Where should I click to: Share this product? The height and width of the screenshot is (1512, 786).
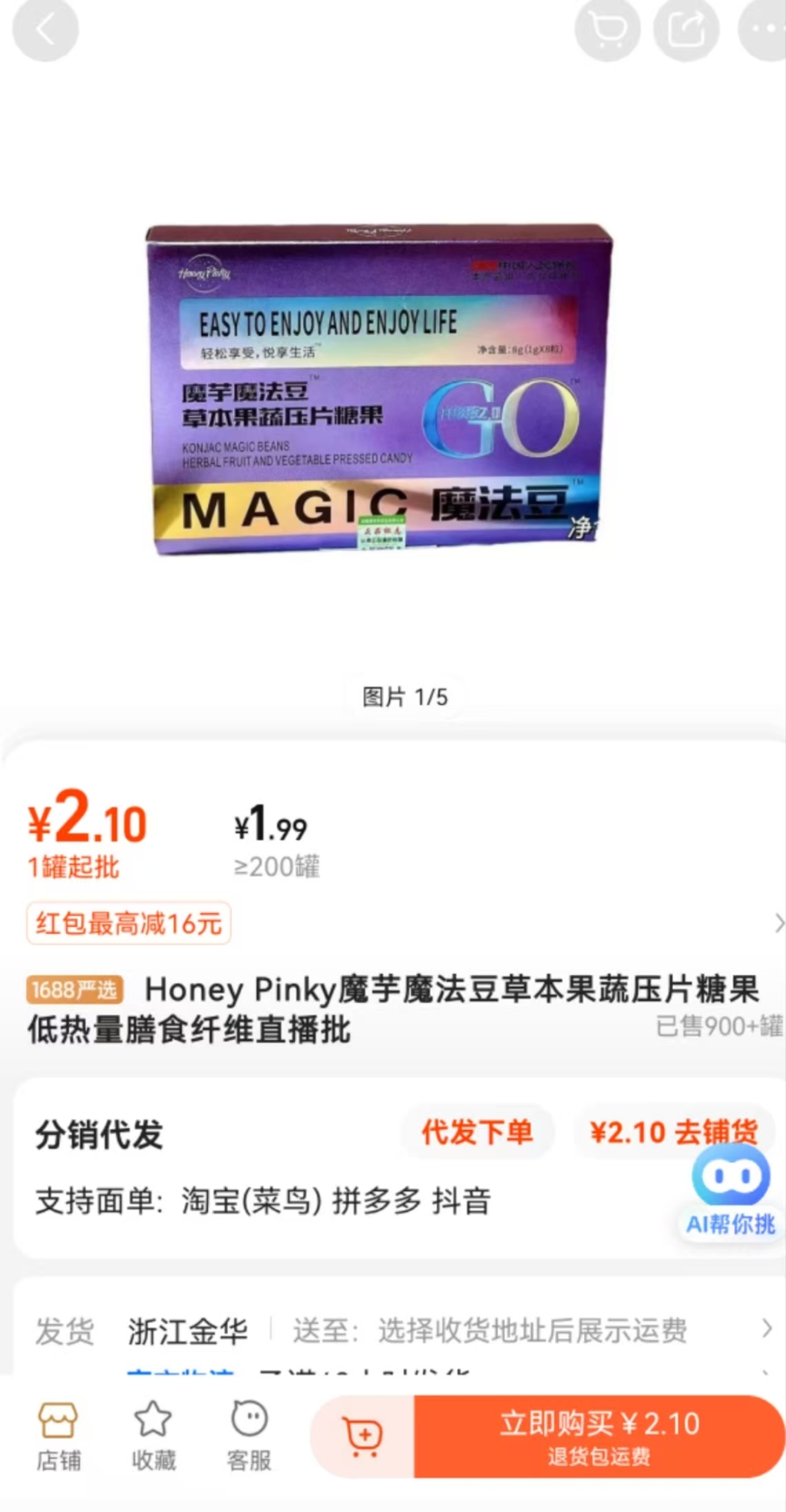click(x=685, y=30)
